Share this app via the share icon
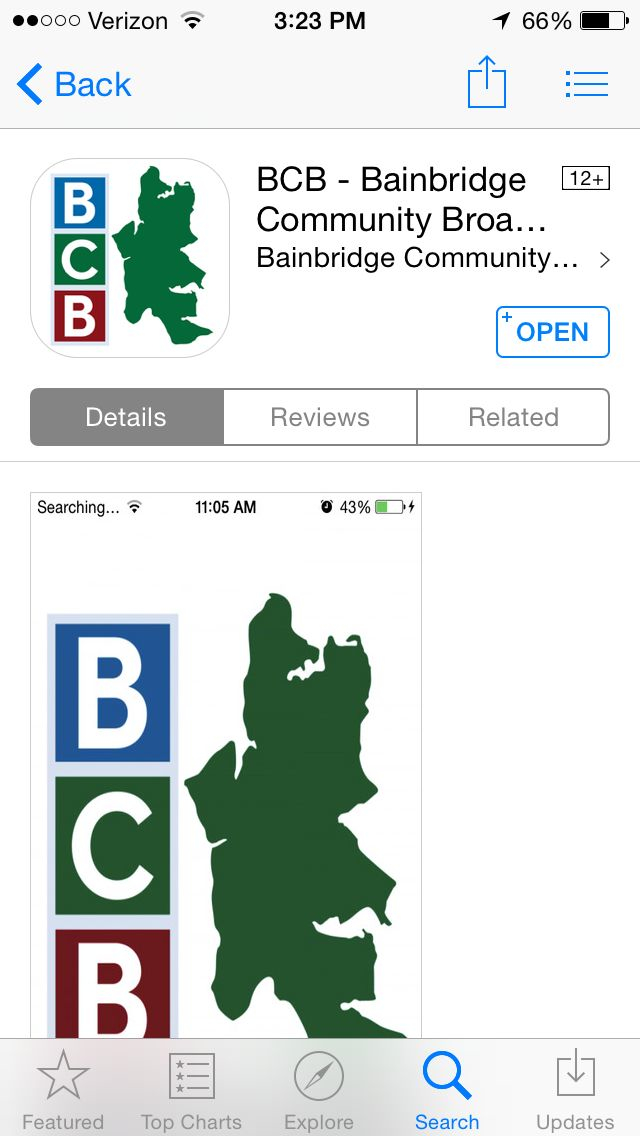 (x=487, y=83)
